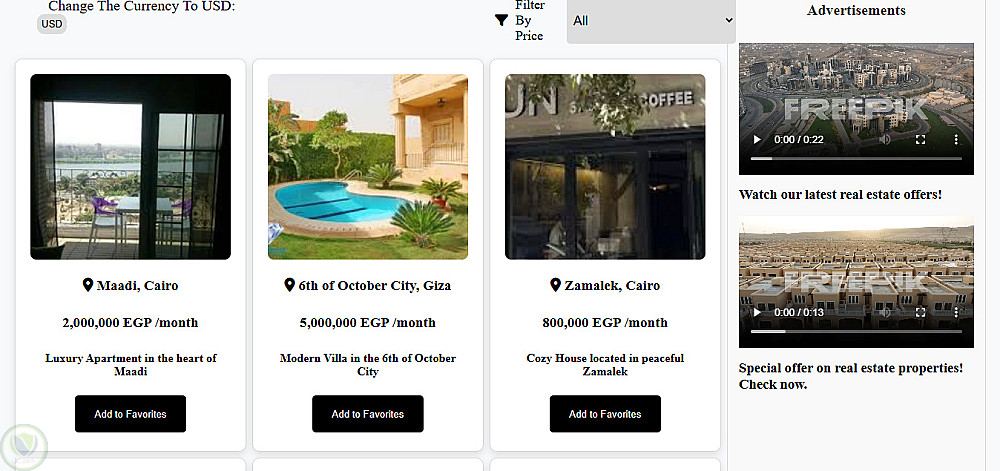
Task: Open more options on the special offer video
Action: coord(956,313)
